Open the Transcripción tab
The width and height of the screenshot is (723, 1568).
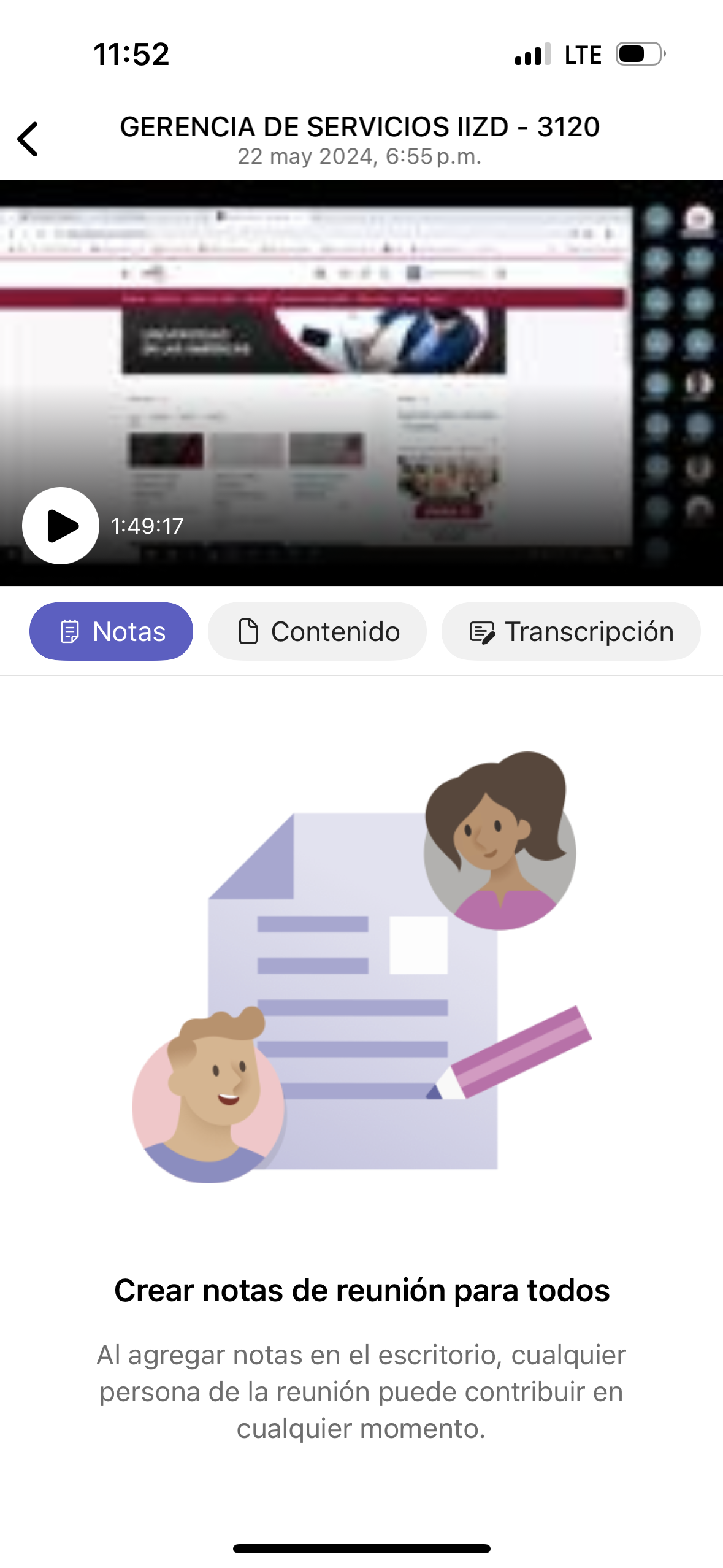tap(570, 631)
